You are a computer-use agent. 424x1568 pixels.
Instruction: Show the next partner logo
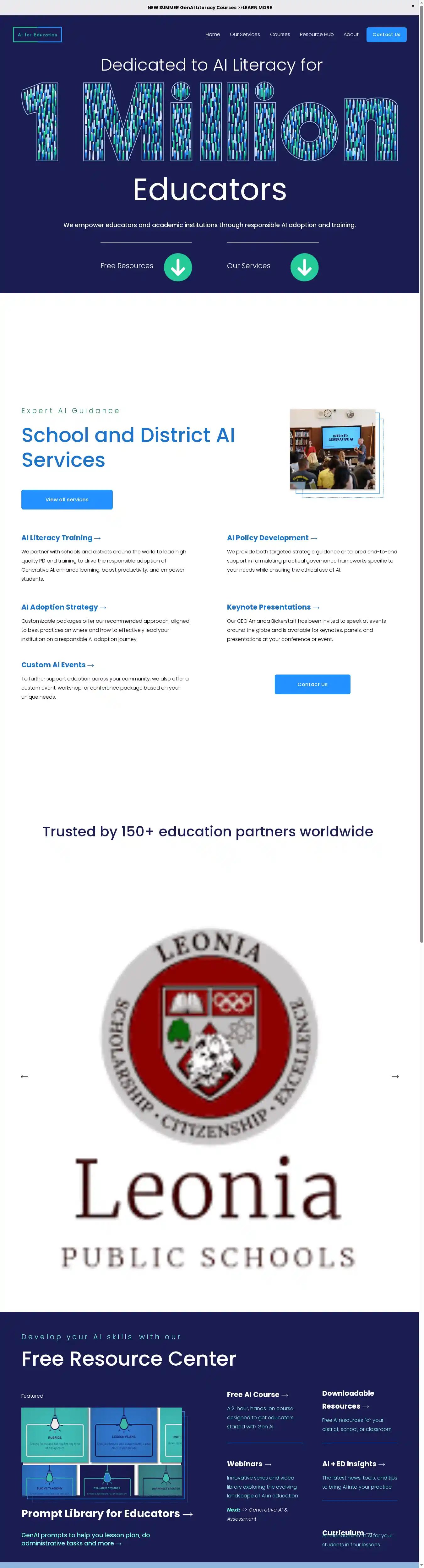point(395,1077)
